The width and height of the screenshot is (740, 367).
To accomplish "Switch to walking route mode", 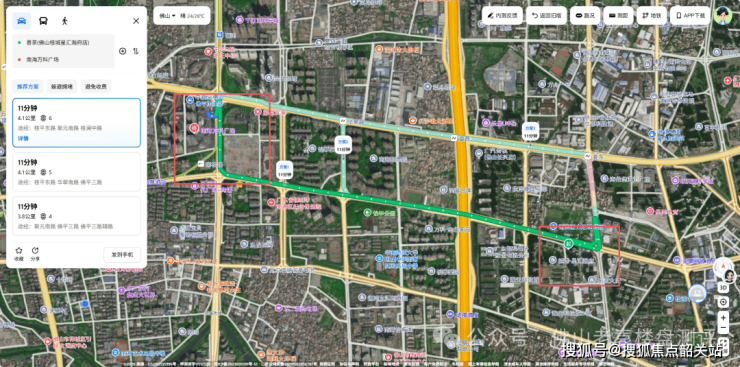I will click(x=65, y=21).
